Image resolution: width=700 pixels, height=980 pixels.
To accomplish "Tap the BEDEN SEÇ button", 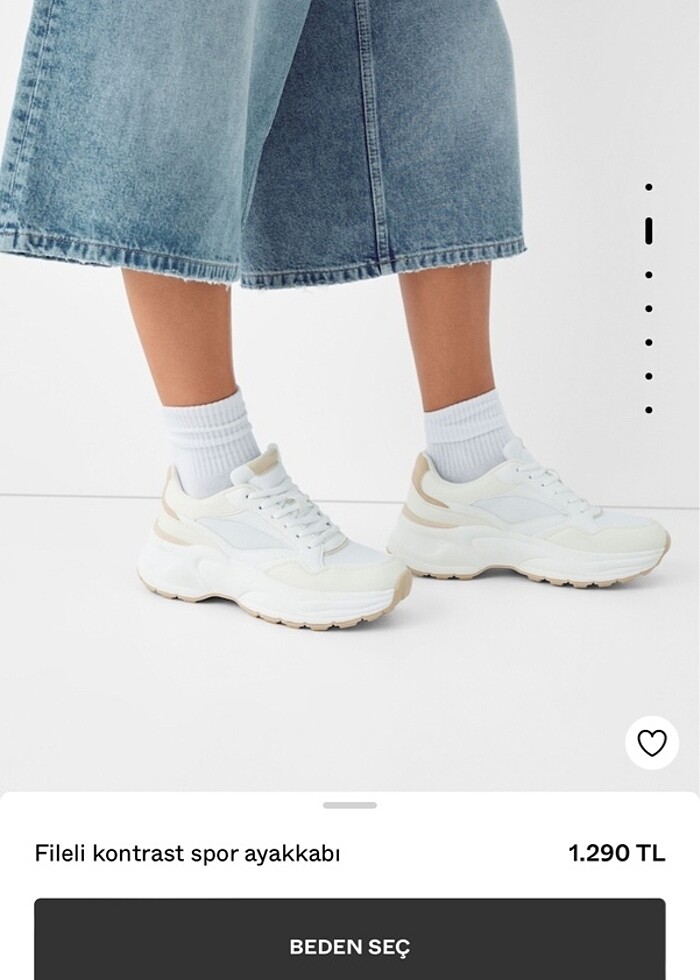I will coord(349,945).
